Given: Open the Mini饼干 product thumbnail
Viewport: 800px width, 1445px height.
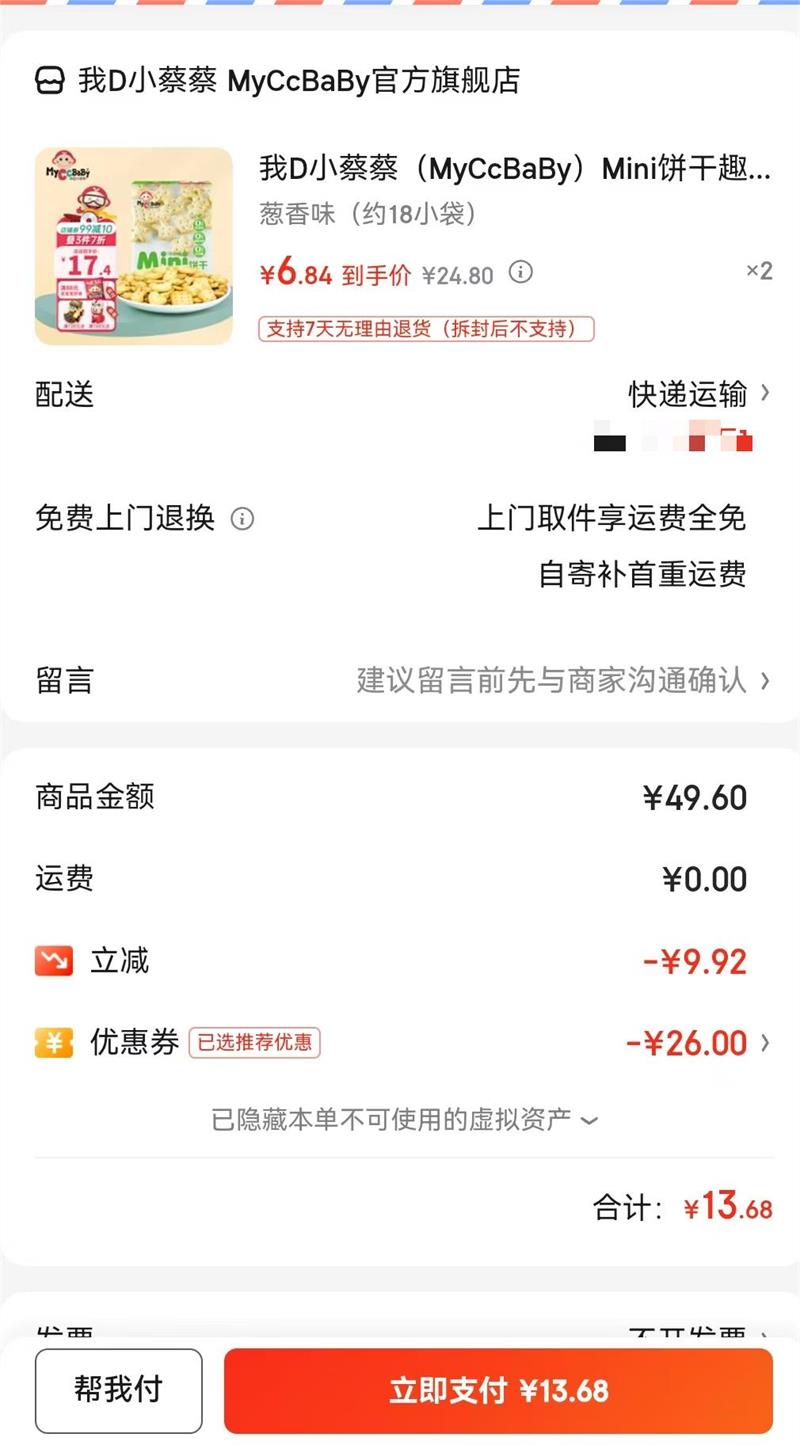Looking at the screenshot, I should click(134, 246).
